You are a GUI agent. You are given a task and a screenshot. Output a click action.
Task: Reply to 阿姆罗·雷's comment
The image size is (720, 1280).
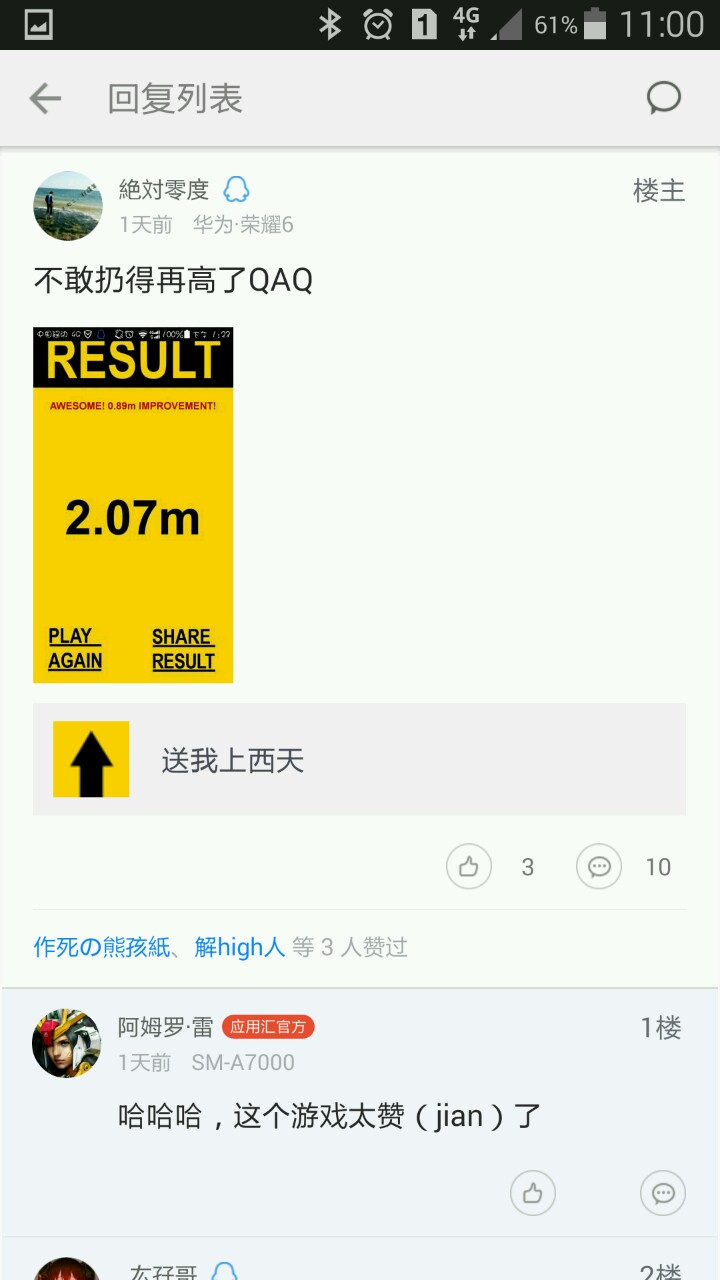662,1193
